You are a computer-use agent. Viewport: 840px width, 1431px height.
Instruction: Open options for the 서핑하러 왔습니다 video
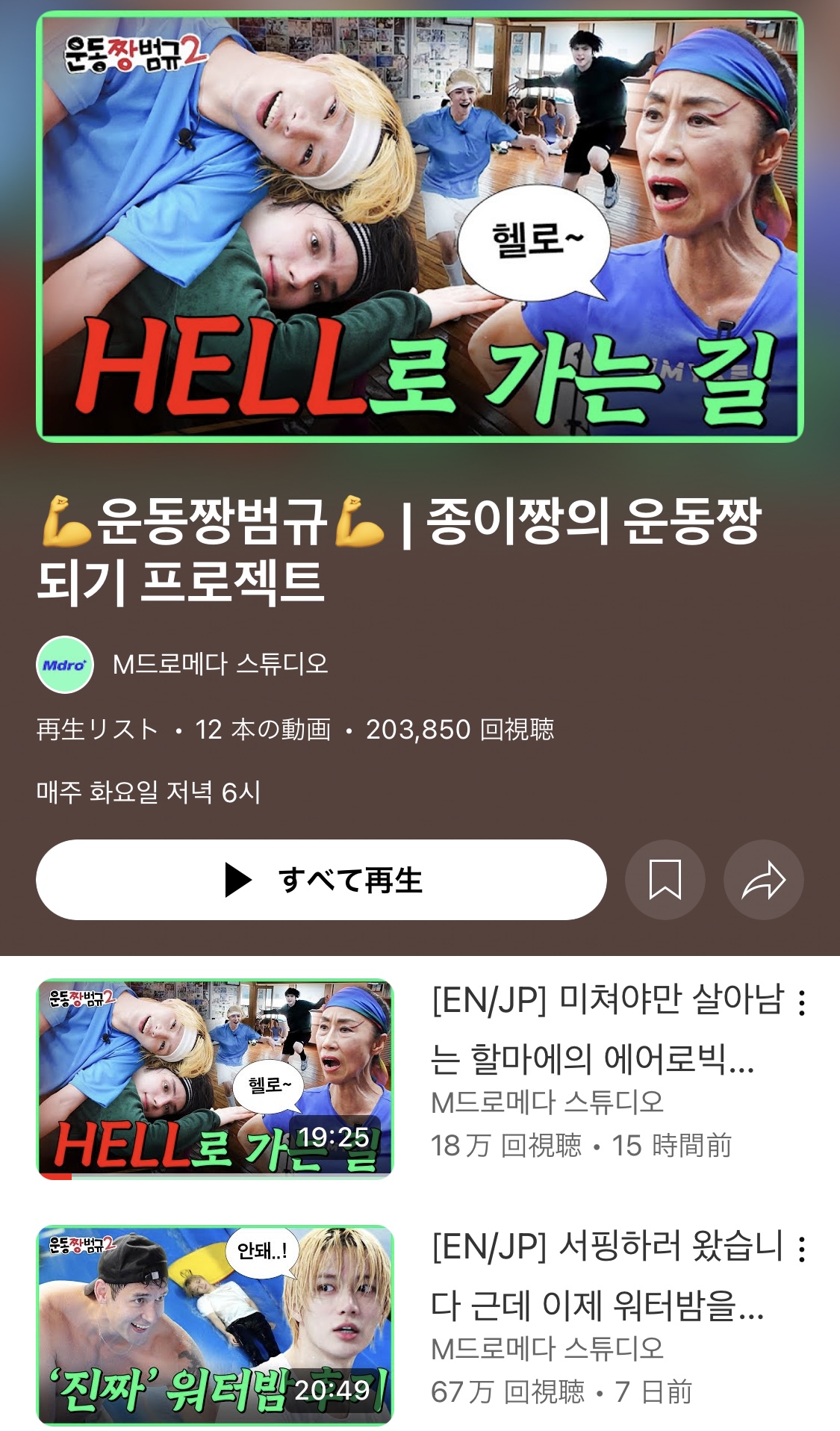[801, 1249]
